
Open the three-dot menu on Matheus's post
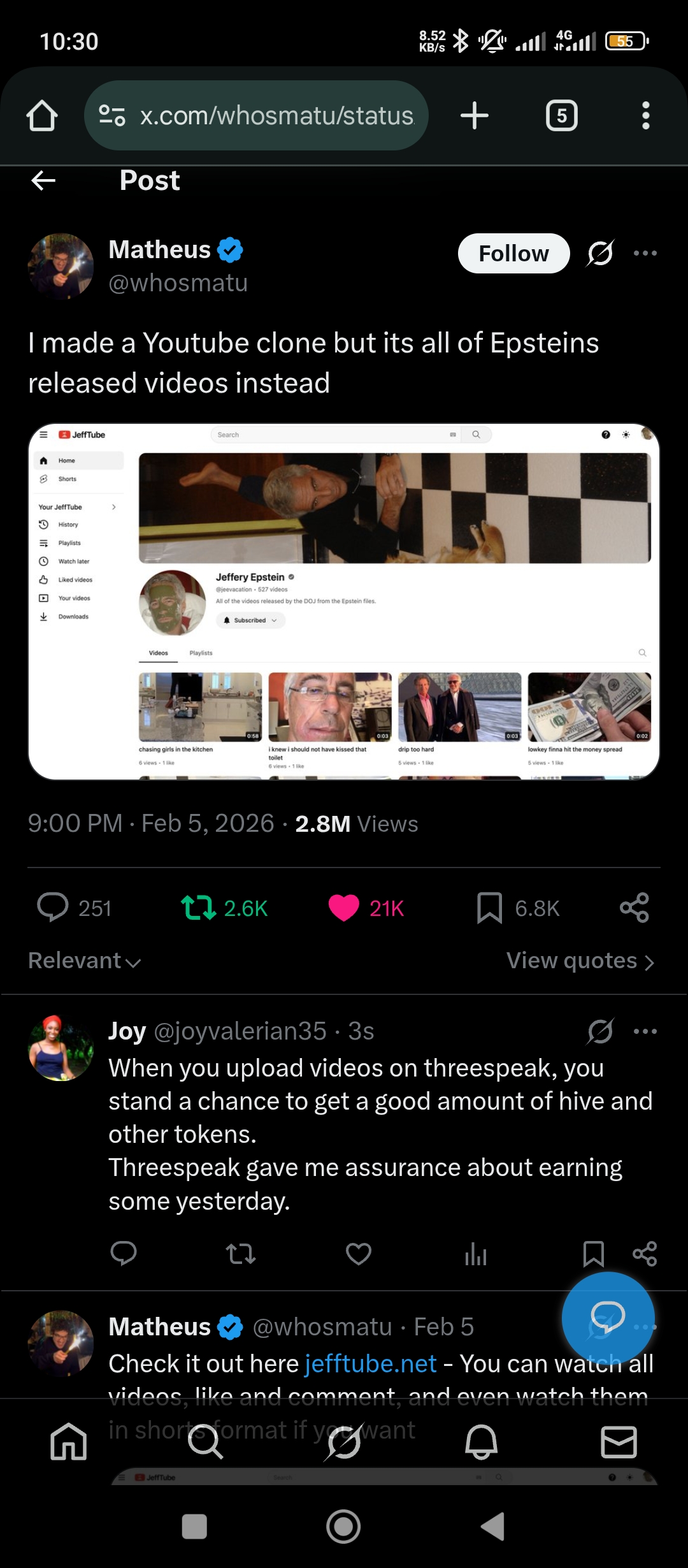(646, 253)
